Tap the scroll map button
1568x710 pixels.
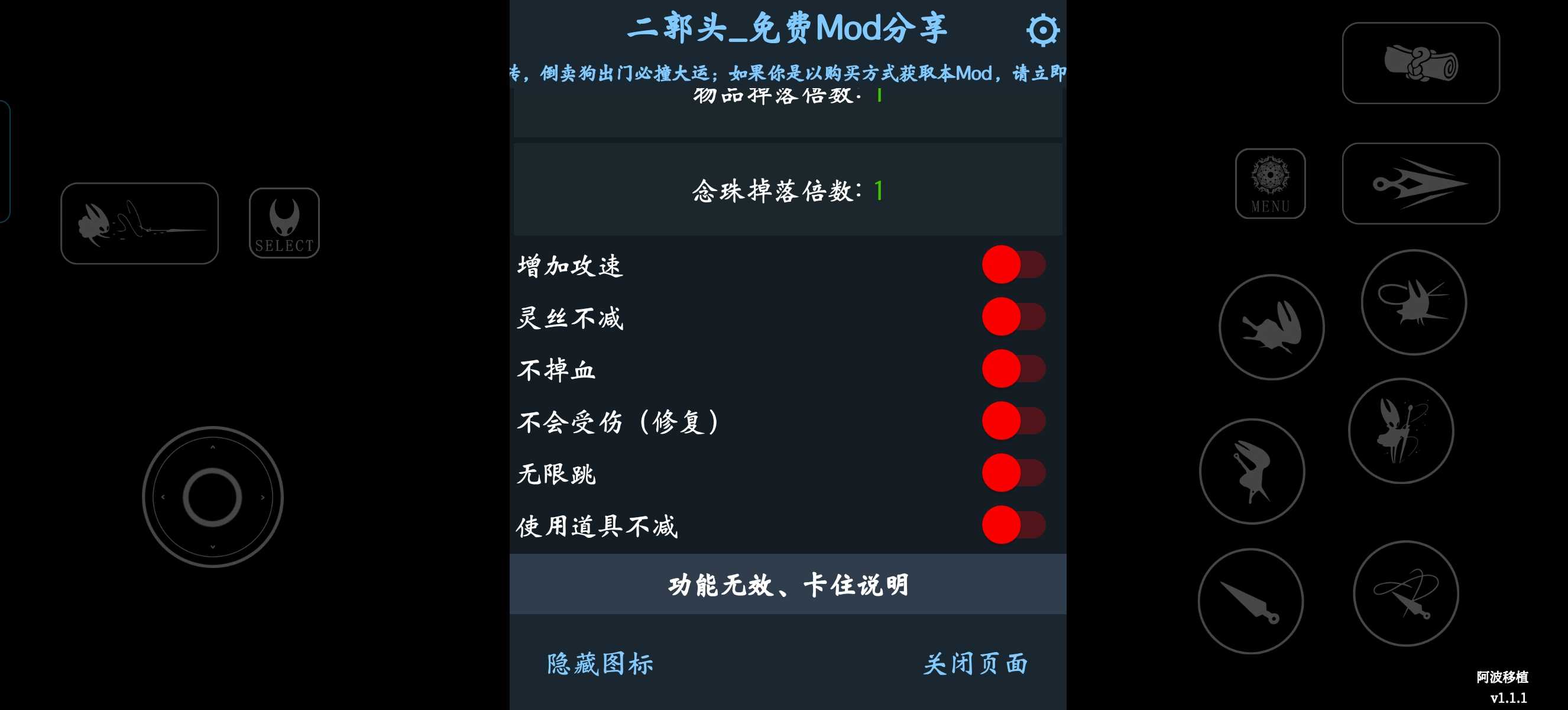1420,63
